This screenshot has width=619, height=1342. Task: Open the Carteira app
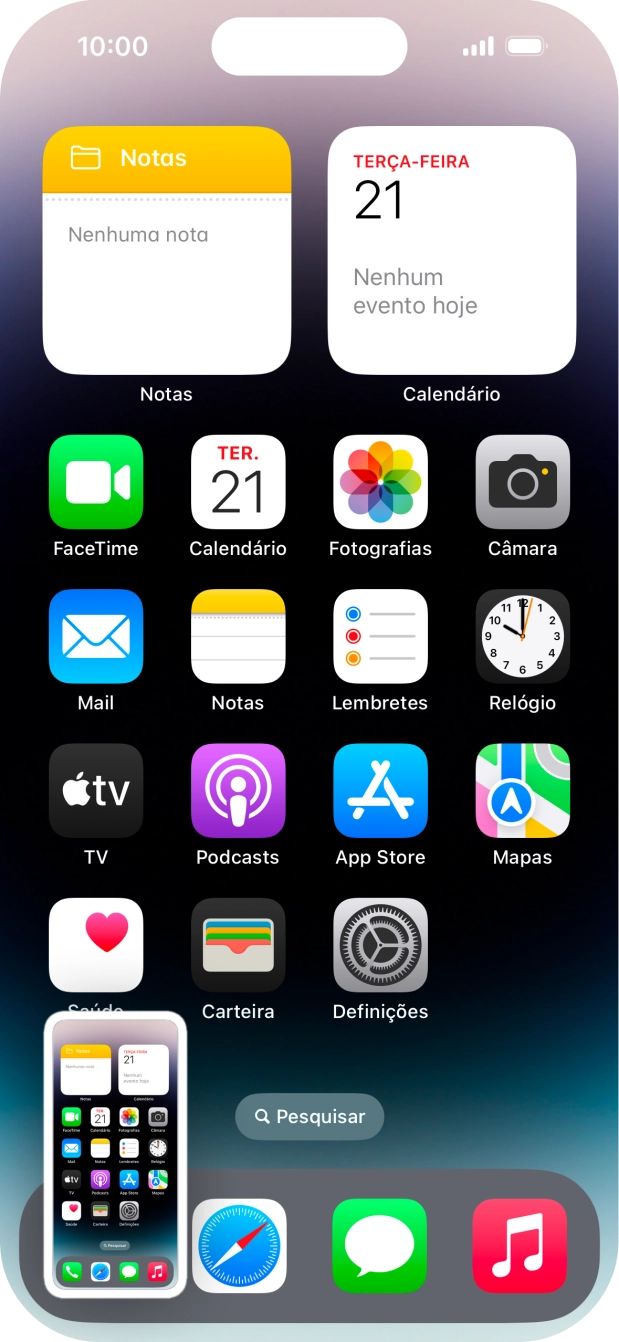tap(238, 945)
